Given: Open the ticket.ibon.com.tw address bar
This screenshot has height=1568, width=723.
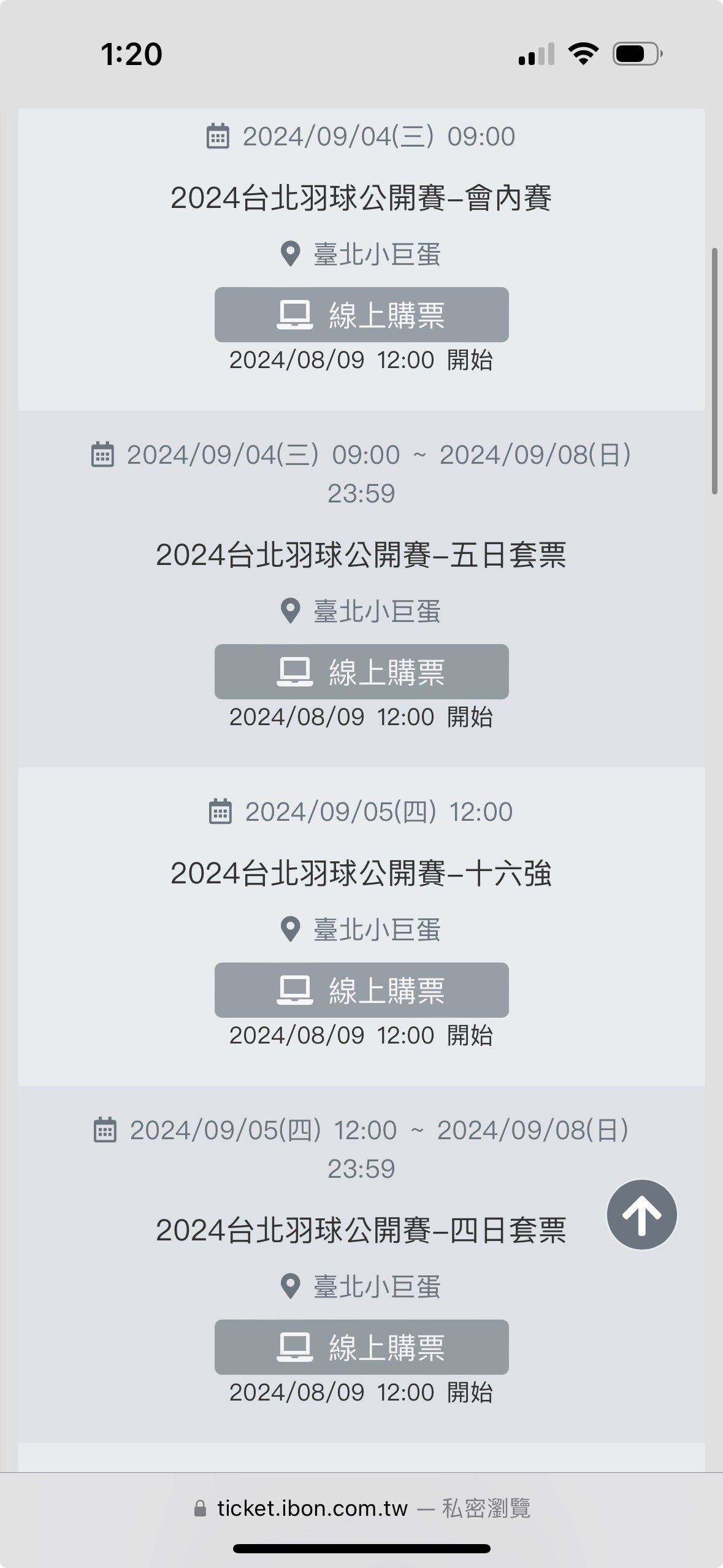Looking at the screenshot, I should [361, 1508].
